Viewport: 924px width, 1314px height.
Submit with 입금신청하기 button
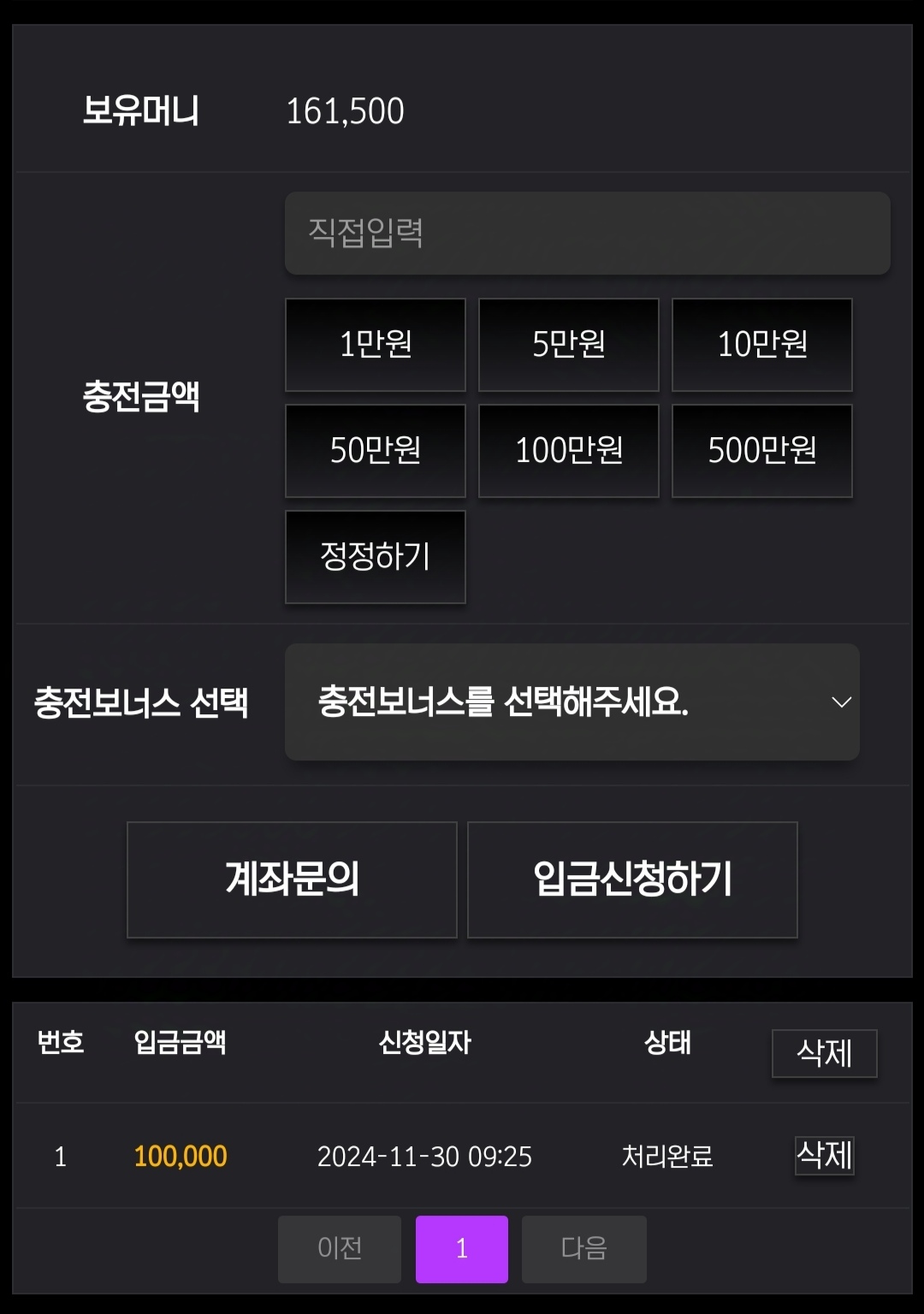coord(632,879)
